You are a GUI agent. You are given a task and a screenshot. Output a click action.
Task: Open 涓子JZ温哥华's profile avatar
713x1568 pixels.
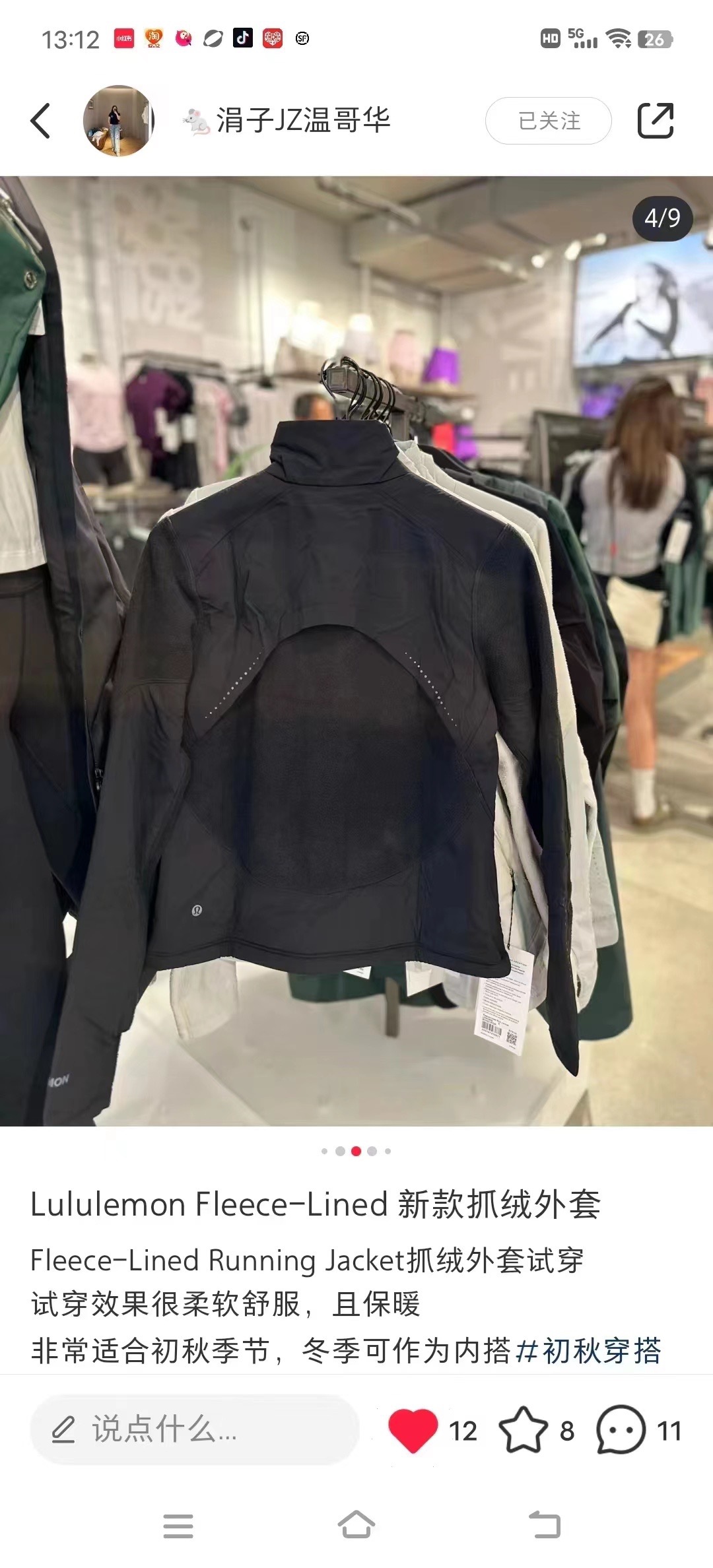pos(118,121)
